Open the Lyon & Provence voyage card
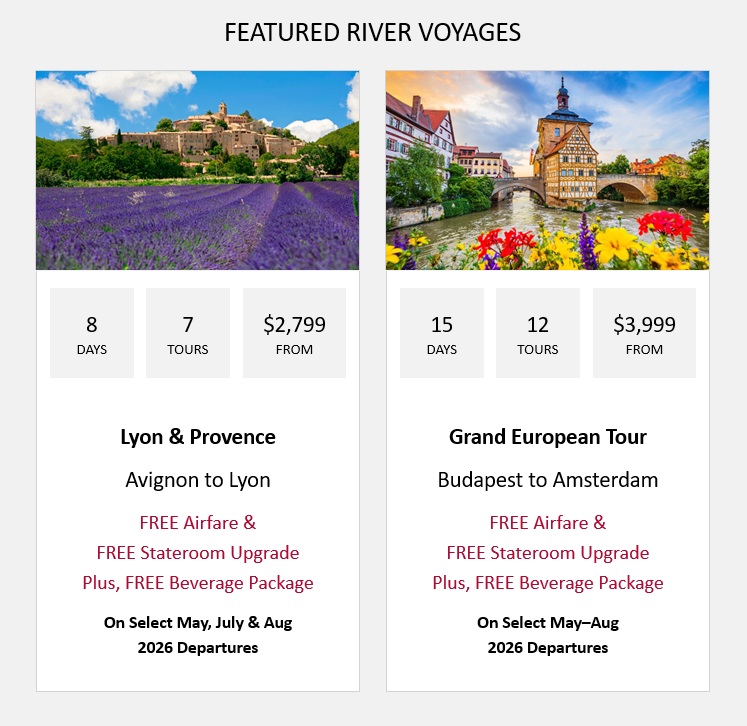 pos(198,437)
